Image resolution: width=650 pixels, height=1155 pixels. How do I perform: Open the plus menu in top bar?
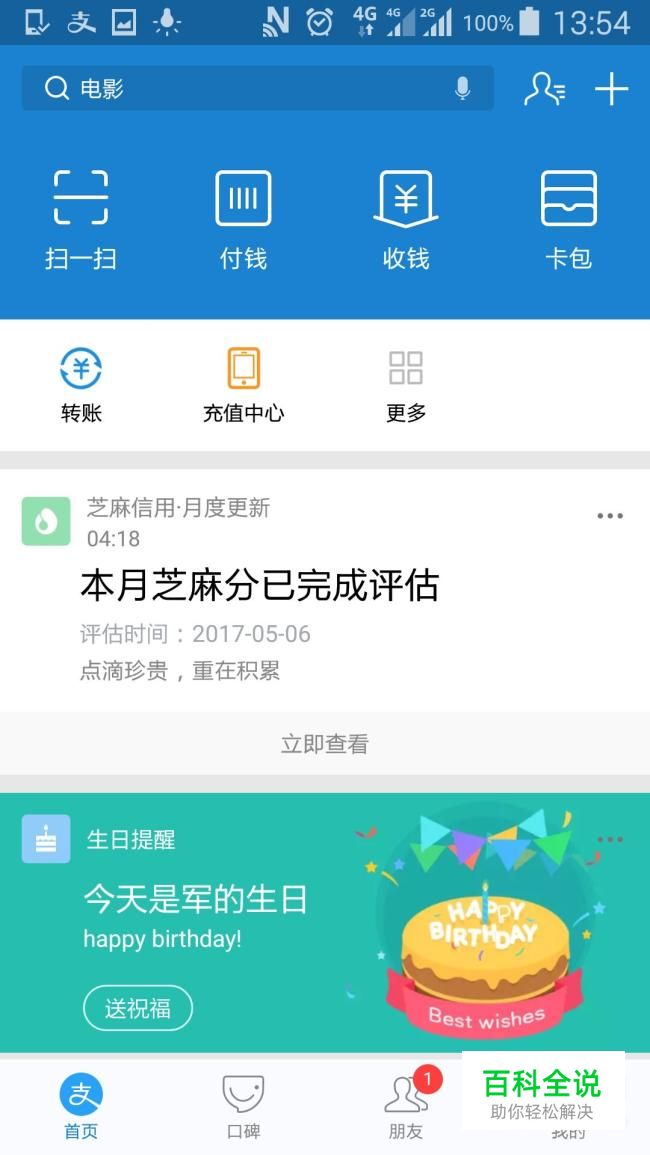(x=612, y=89)
